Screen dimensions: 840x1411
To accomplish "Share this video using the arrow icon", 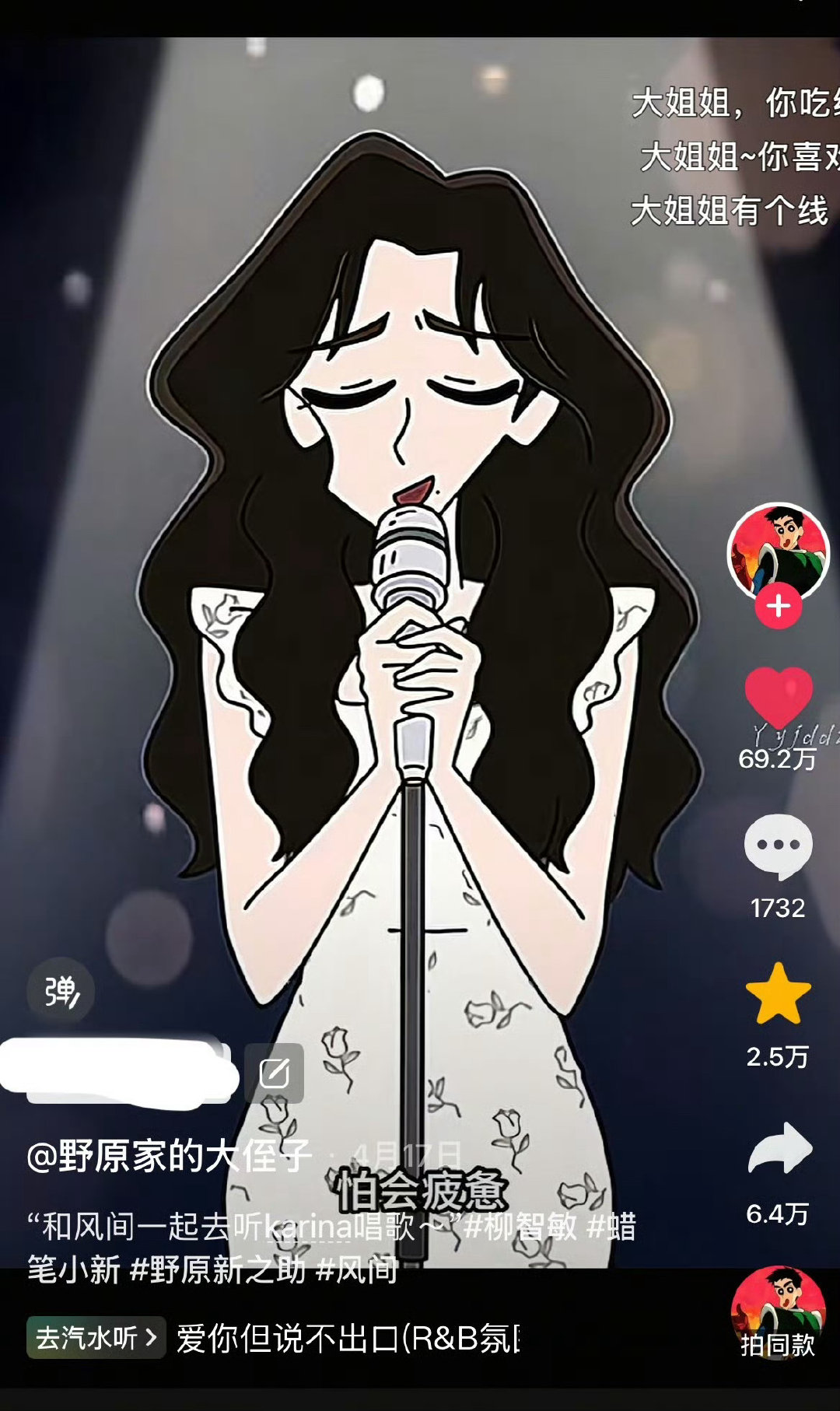I will point(779,1149).
